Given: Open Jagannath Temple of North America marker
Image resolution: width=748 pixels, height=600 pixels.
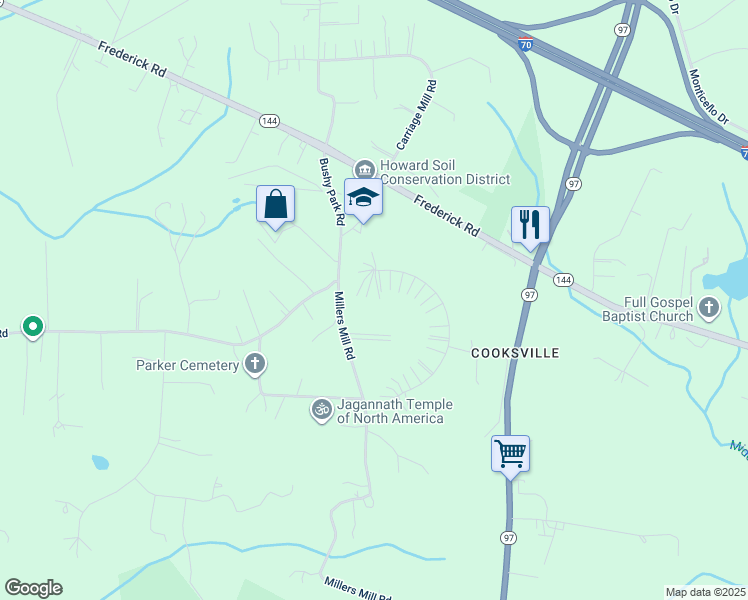Looking at the screenshot, I should click(321, 408).
